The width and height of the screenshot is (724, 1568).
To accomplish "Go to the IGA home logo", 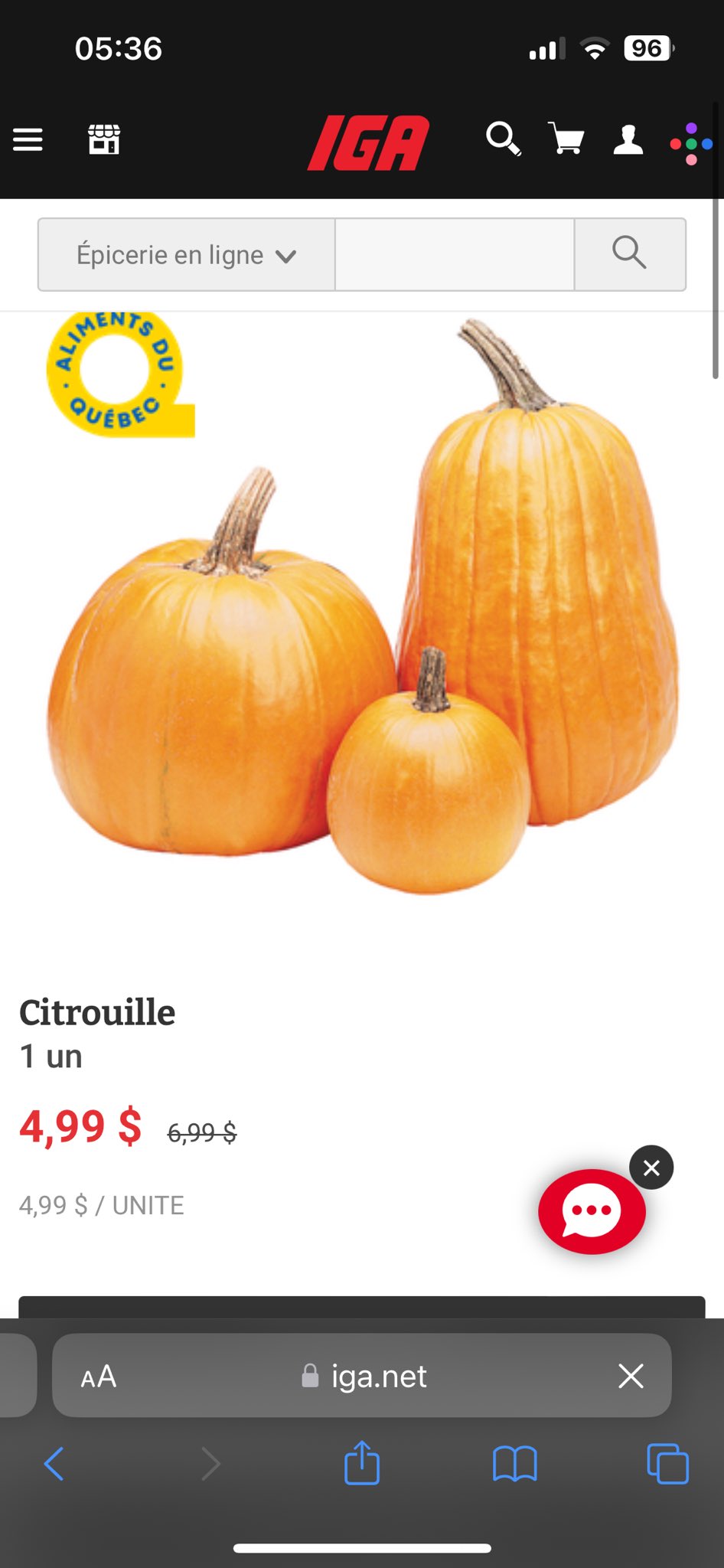I will point(368,142).
